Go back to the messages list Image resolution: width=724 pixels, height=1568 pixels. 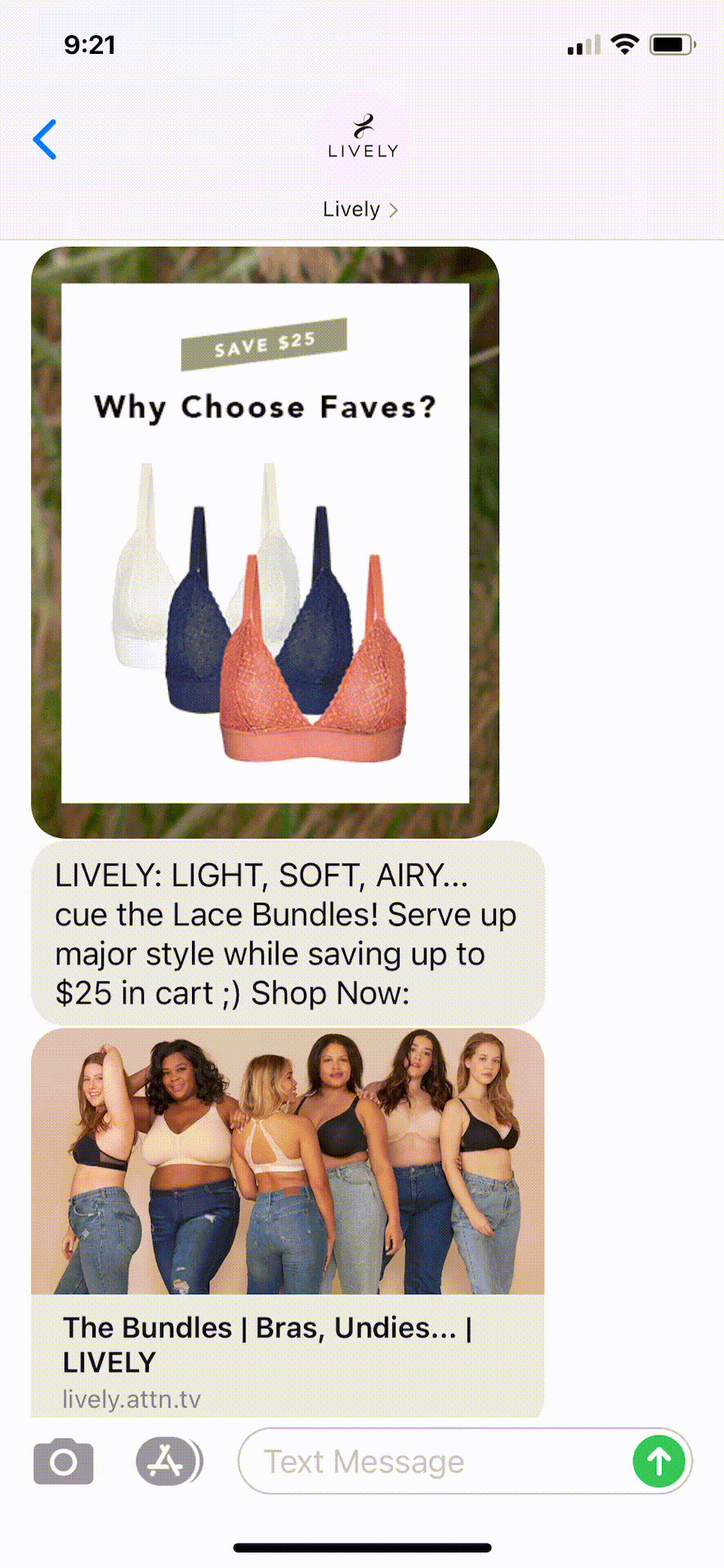coord(45,140)
